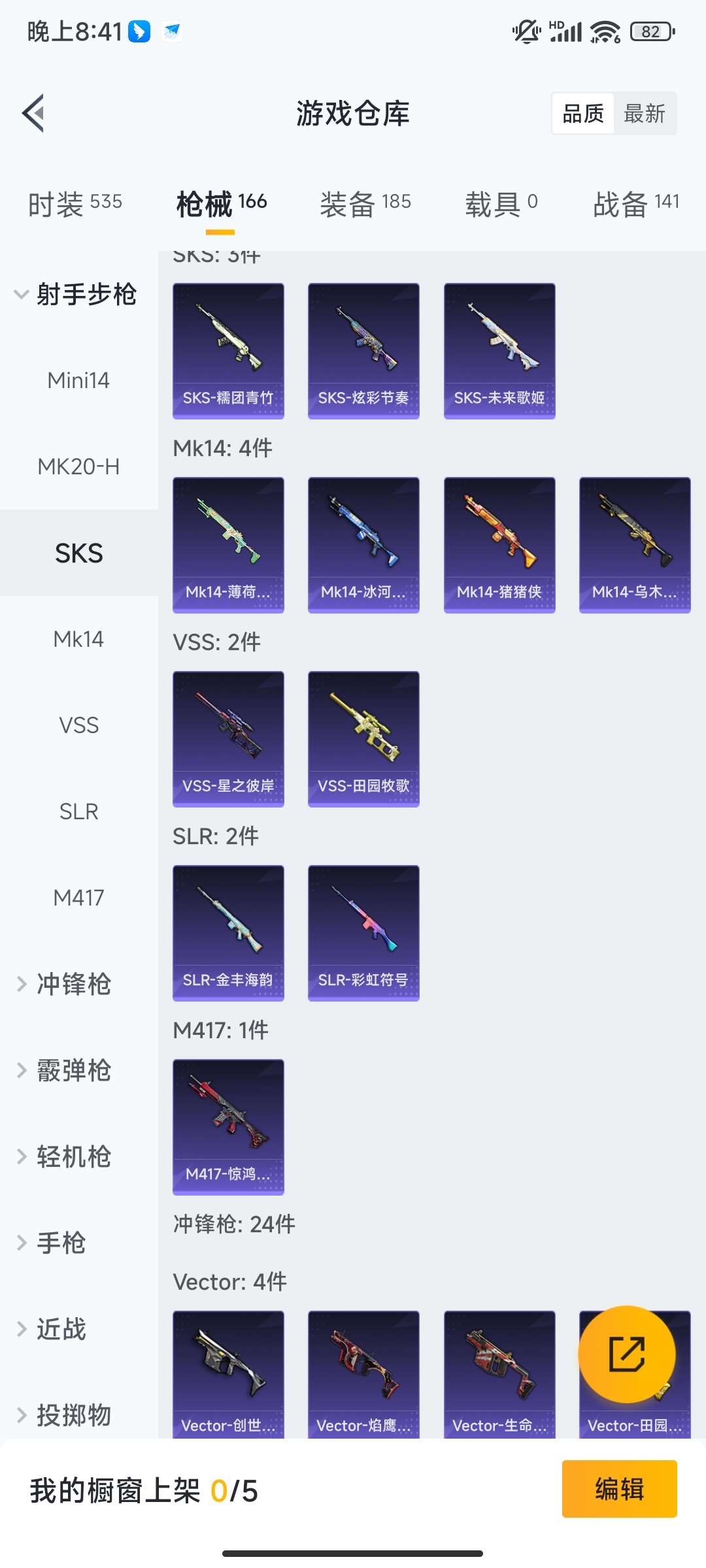Image resolution: width=706 pixels, height=1568 pixels.
Task: Switch to the 装备 185 tab
Action: [364, 203]
